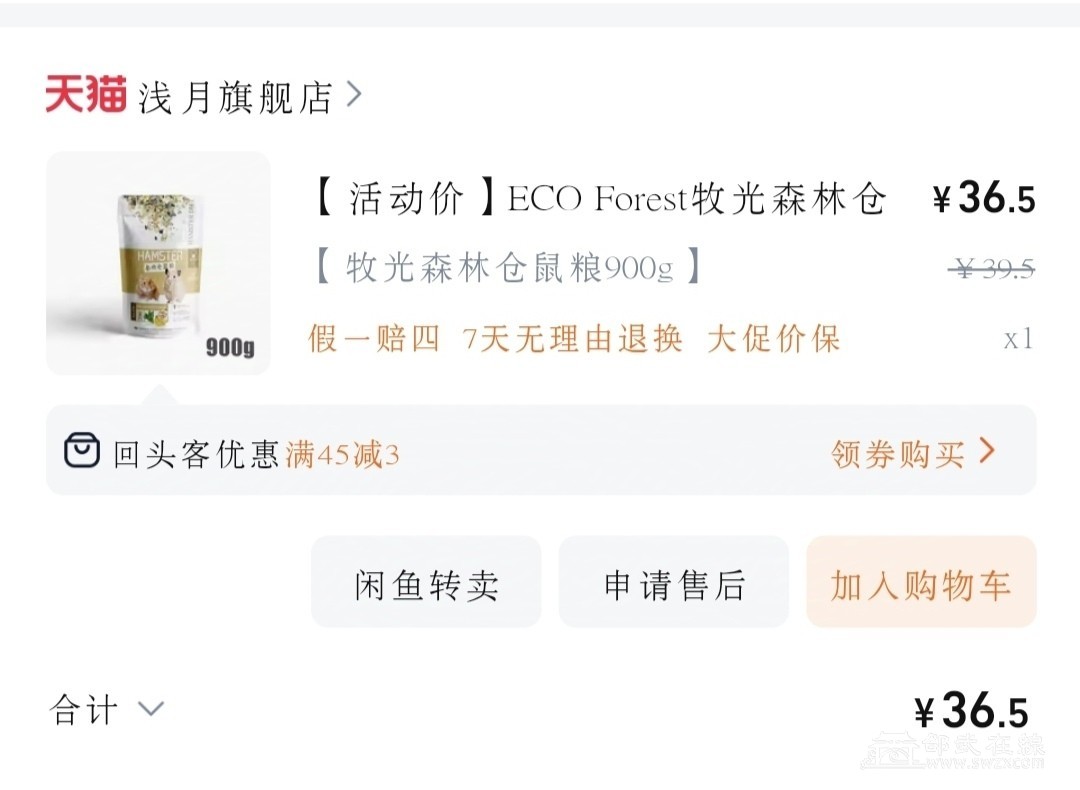Open the hamster food product thumbnail

pyautogui.click(x=158, y=263)
